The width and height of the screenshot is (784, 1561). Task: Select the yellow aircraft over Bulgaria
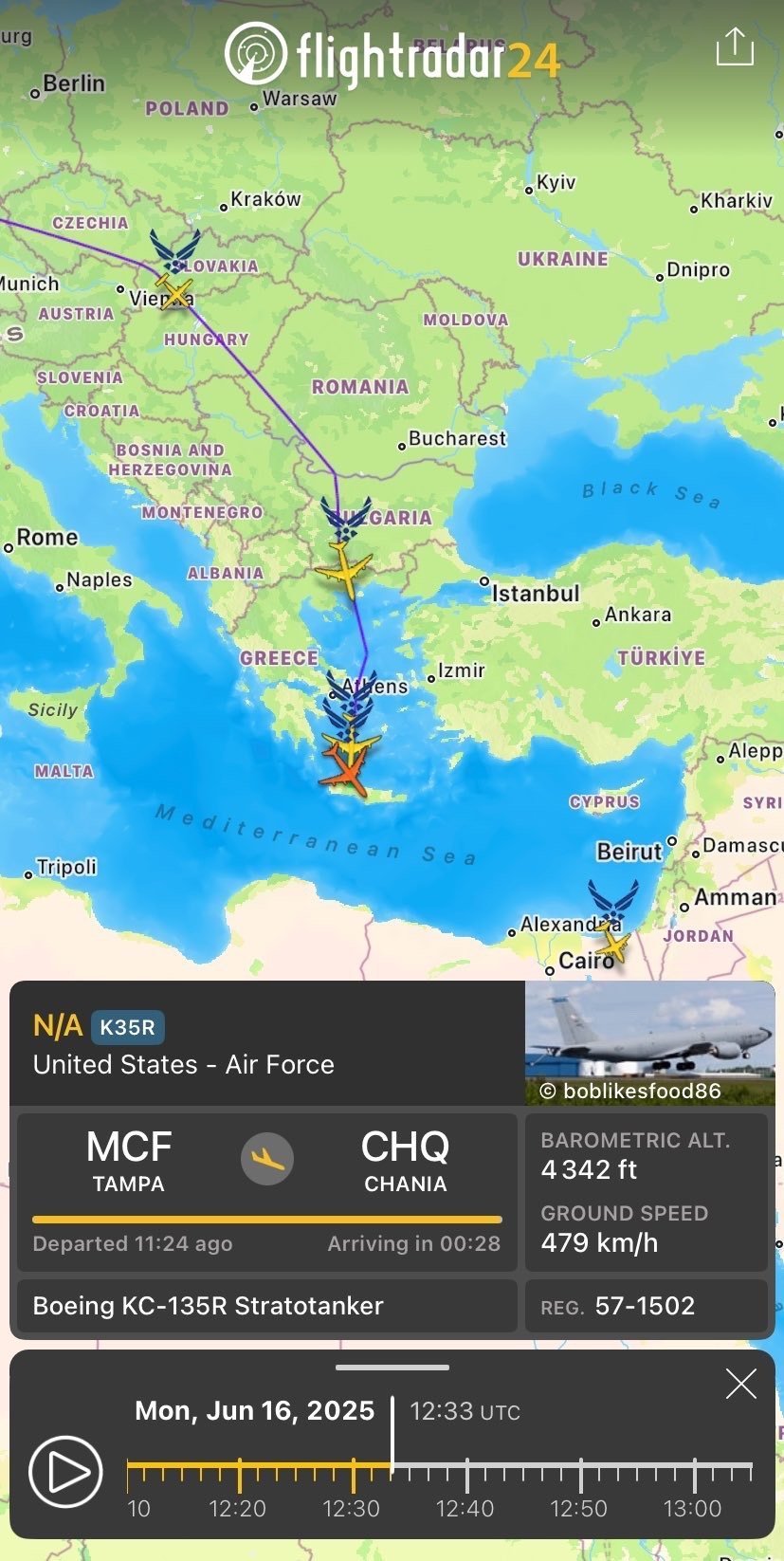click(x=344, y=568)
